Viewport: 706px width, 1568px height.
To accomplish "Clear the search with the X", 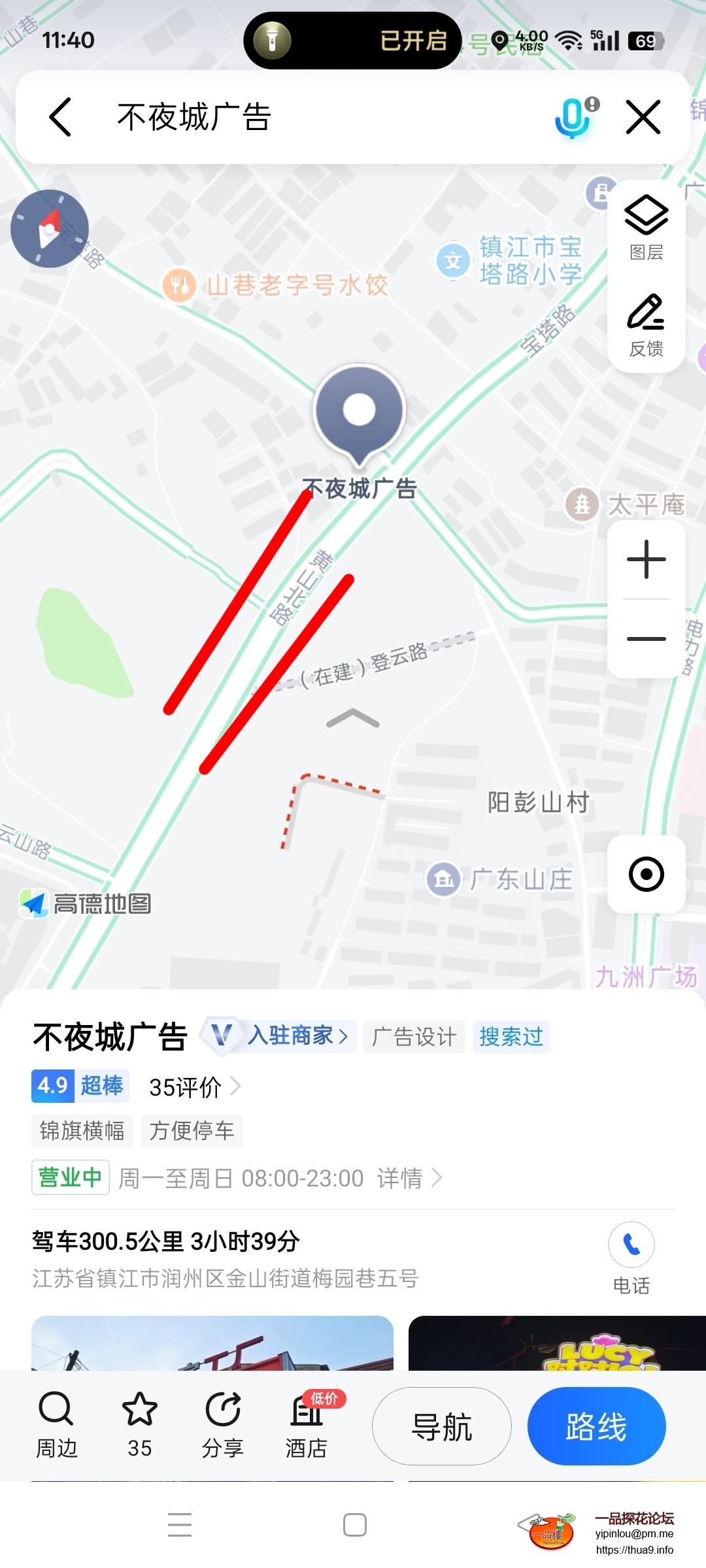I will click(643, 118).
